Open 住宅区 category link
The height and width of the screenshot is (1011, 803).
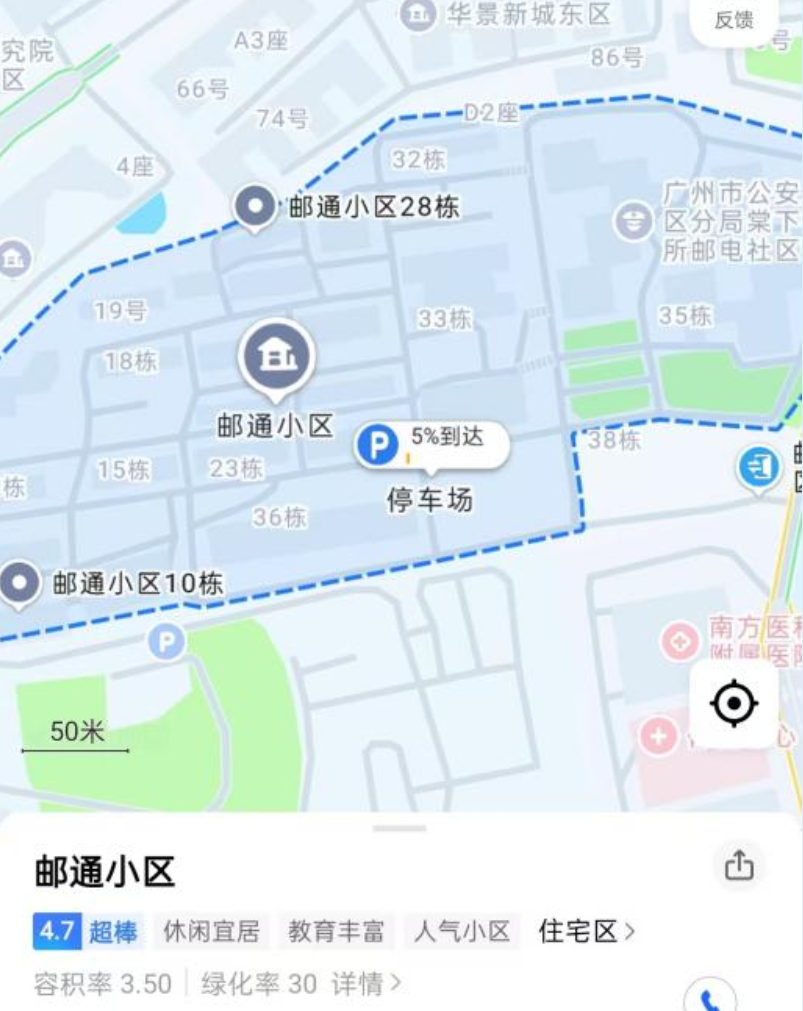(586, 932)
